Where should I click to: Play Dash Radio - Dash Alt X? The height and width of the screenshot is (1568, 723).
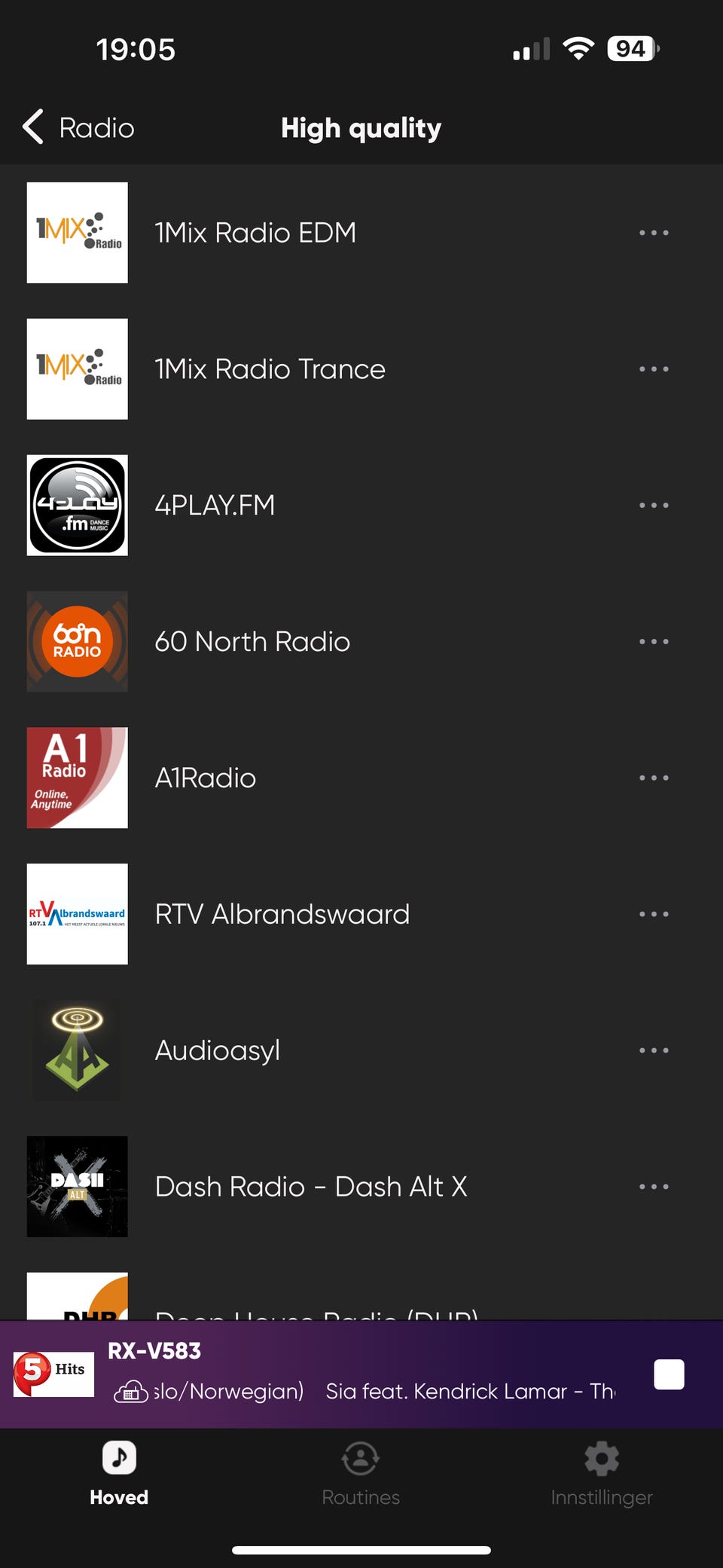[310, 1187]
